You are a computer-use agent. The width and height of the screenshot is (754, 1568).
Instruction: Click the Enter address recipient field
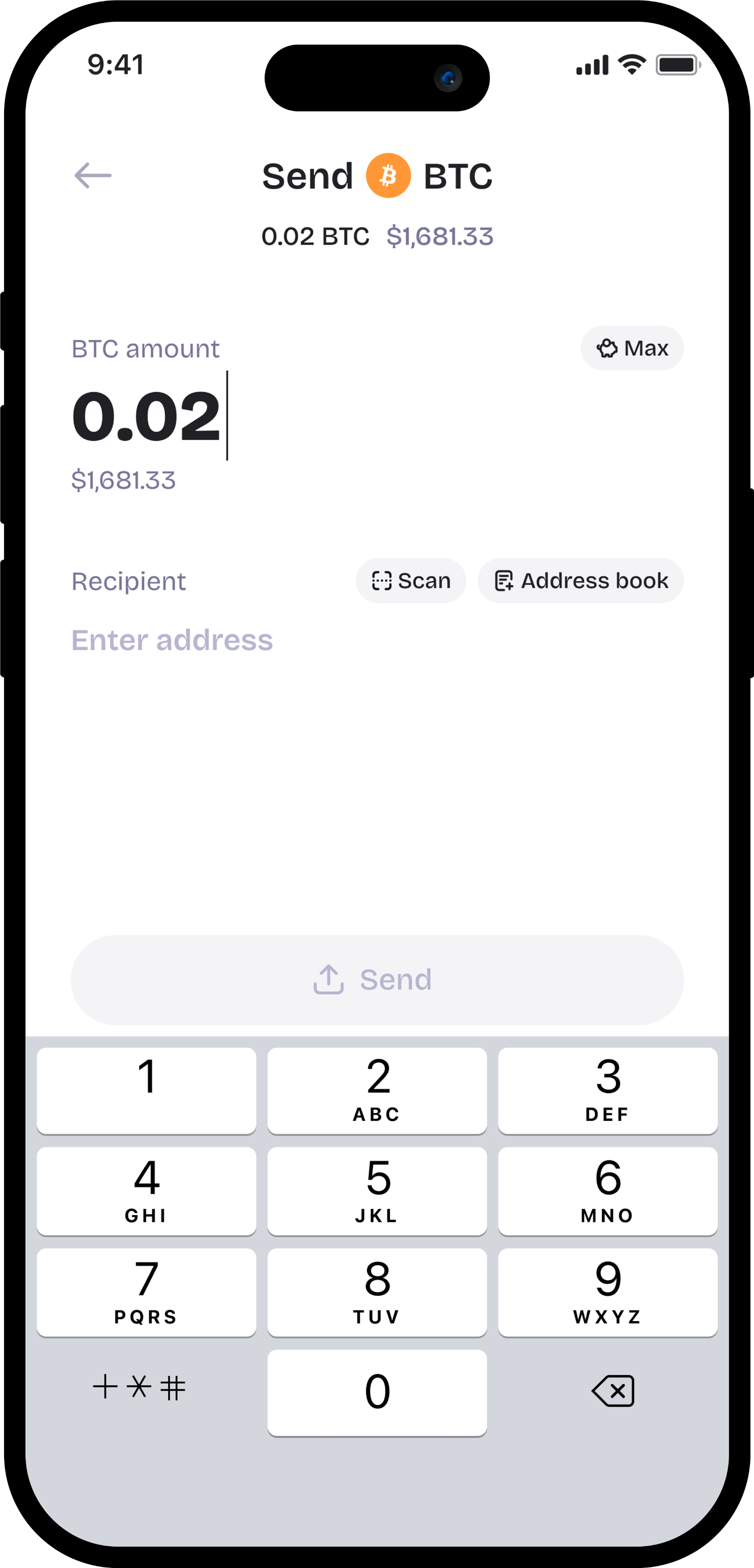point(171,639)
